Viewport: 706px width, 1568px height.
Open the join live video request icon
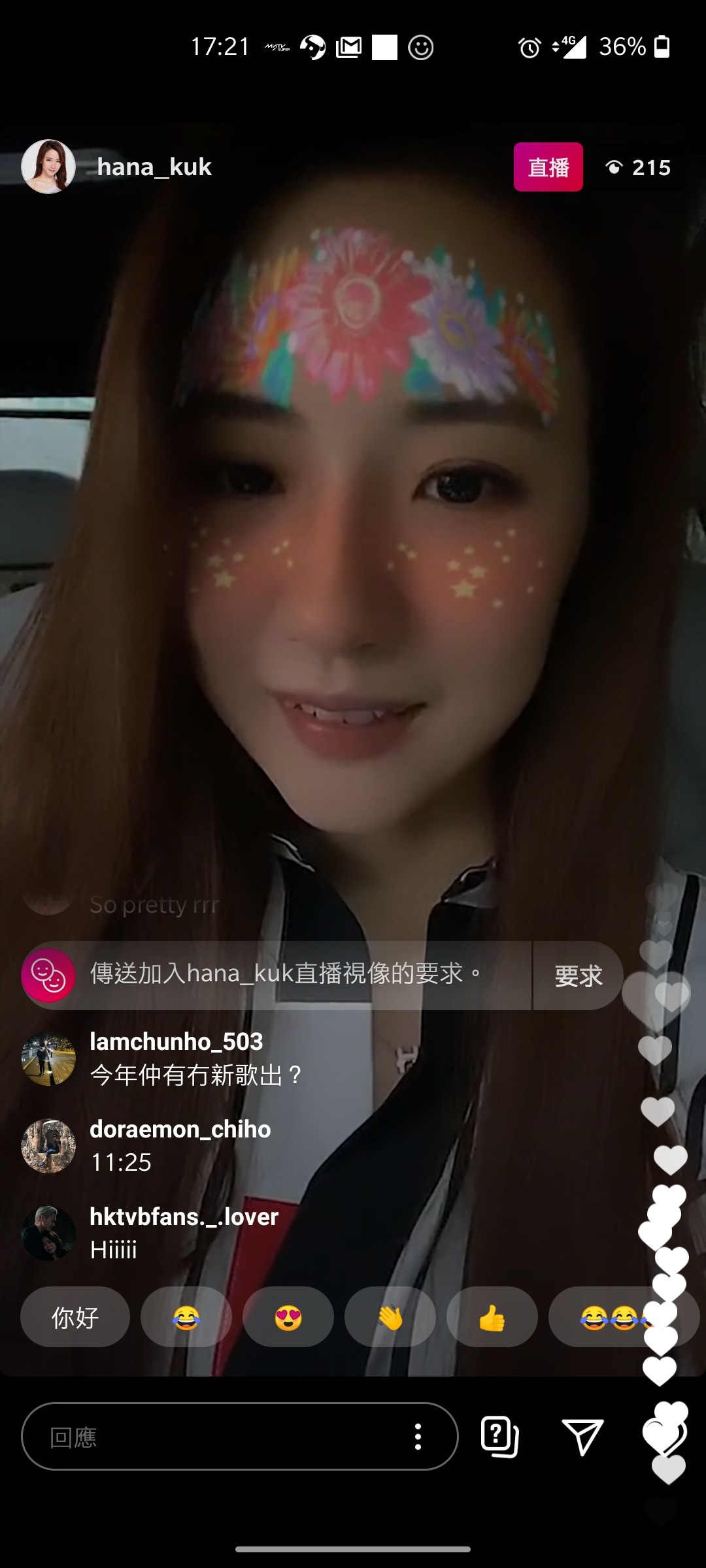point(49,976)
